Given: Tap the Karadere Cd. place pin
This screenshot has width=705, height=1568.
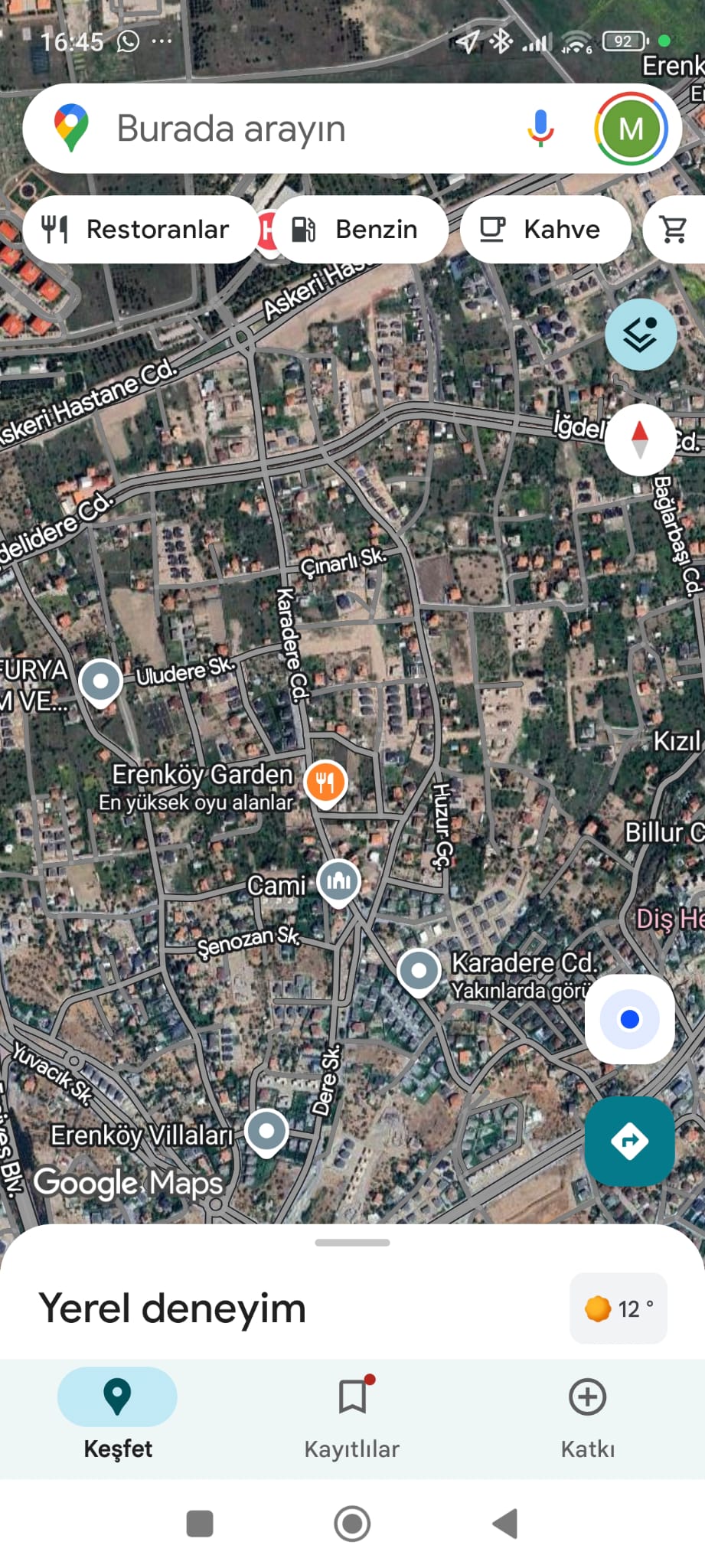Looking at the screenshot, I should click(419, 971).
